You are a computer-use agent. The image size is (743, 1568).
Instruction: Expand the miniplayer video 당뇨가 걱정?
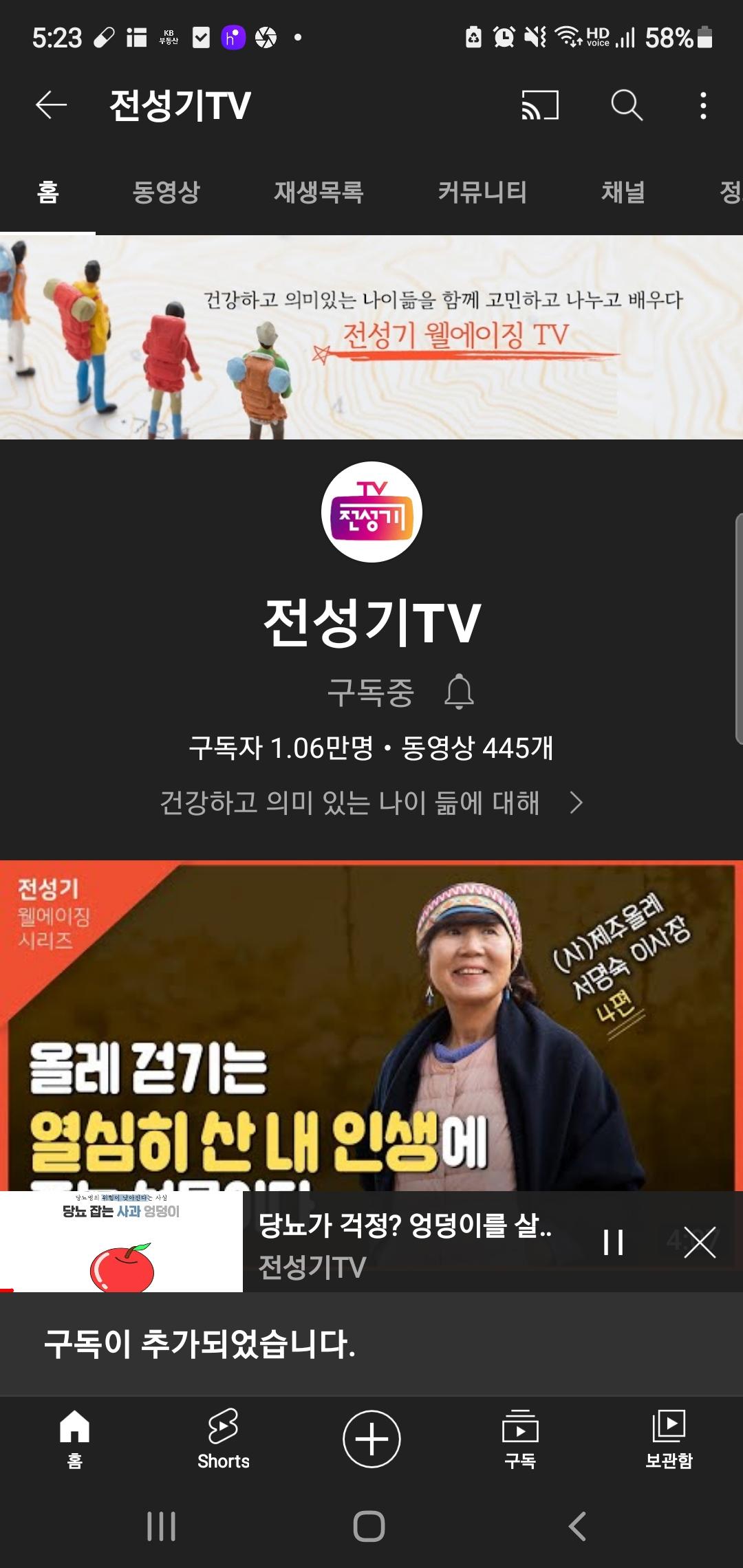point(406,1242)
